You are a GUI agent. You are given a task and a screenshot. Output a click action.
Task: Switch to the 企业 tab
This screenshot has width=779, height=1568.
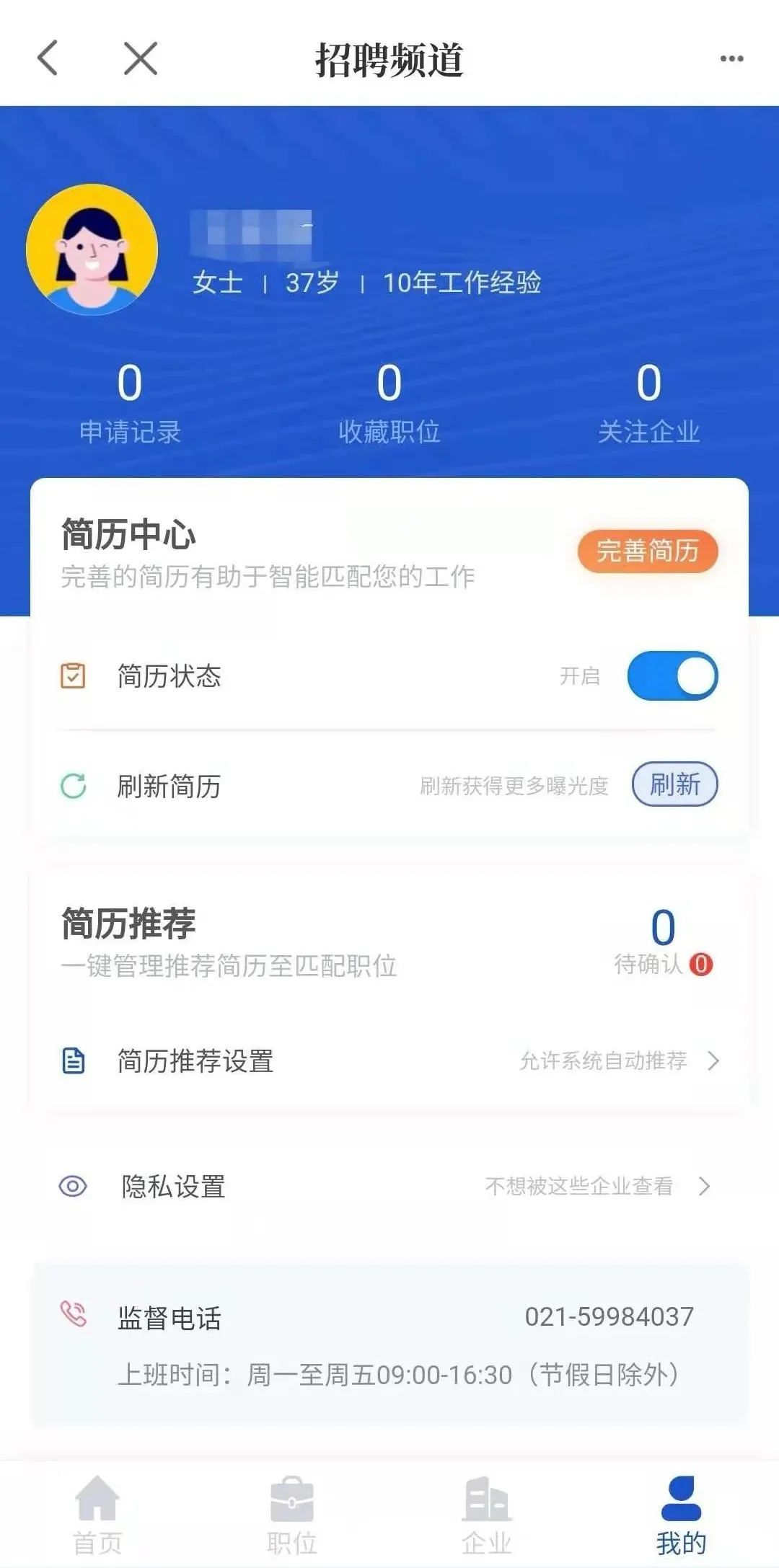(487, 1515)
